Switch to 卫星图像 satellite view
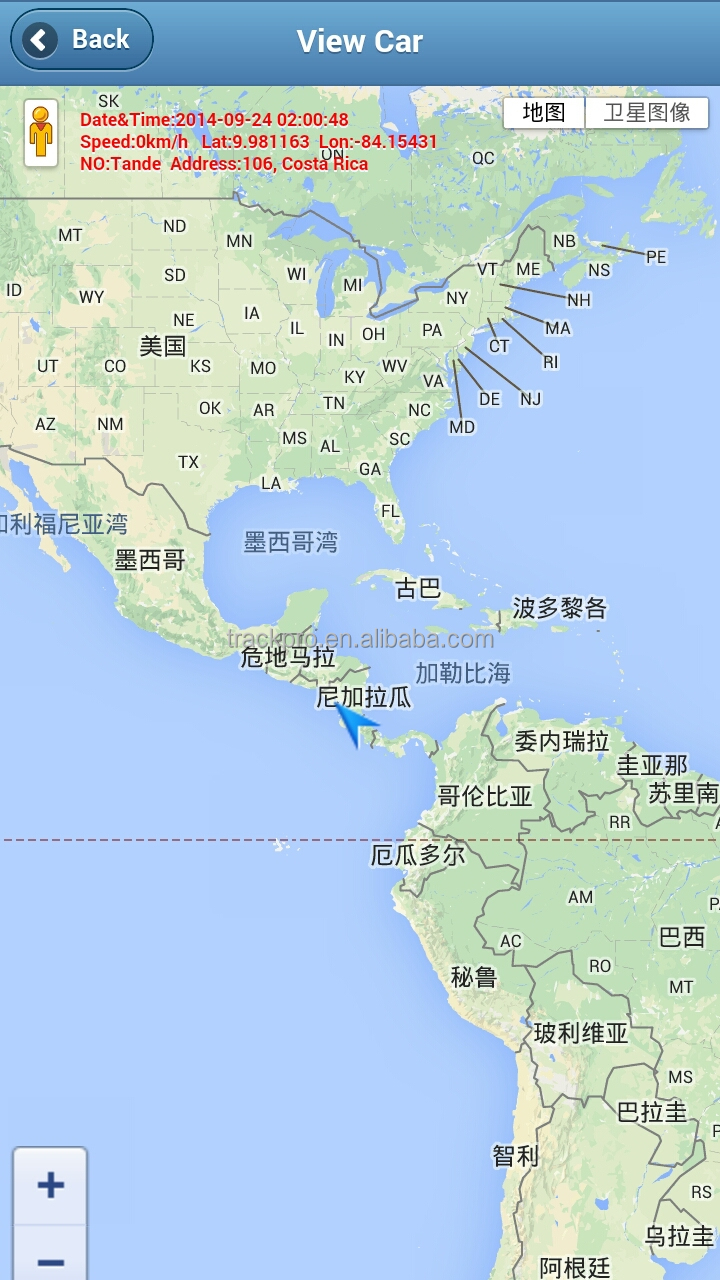Image resolution: width=720 pixels, height=1280 pixels. [647, 112]
